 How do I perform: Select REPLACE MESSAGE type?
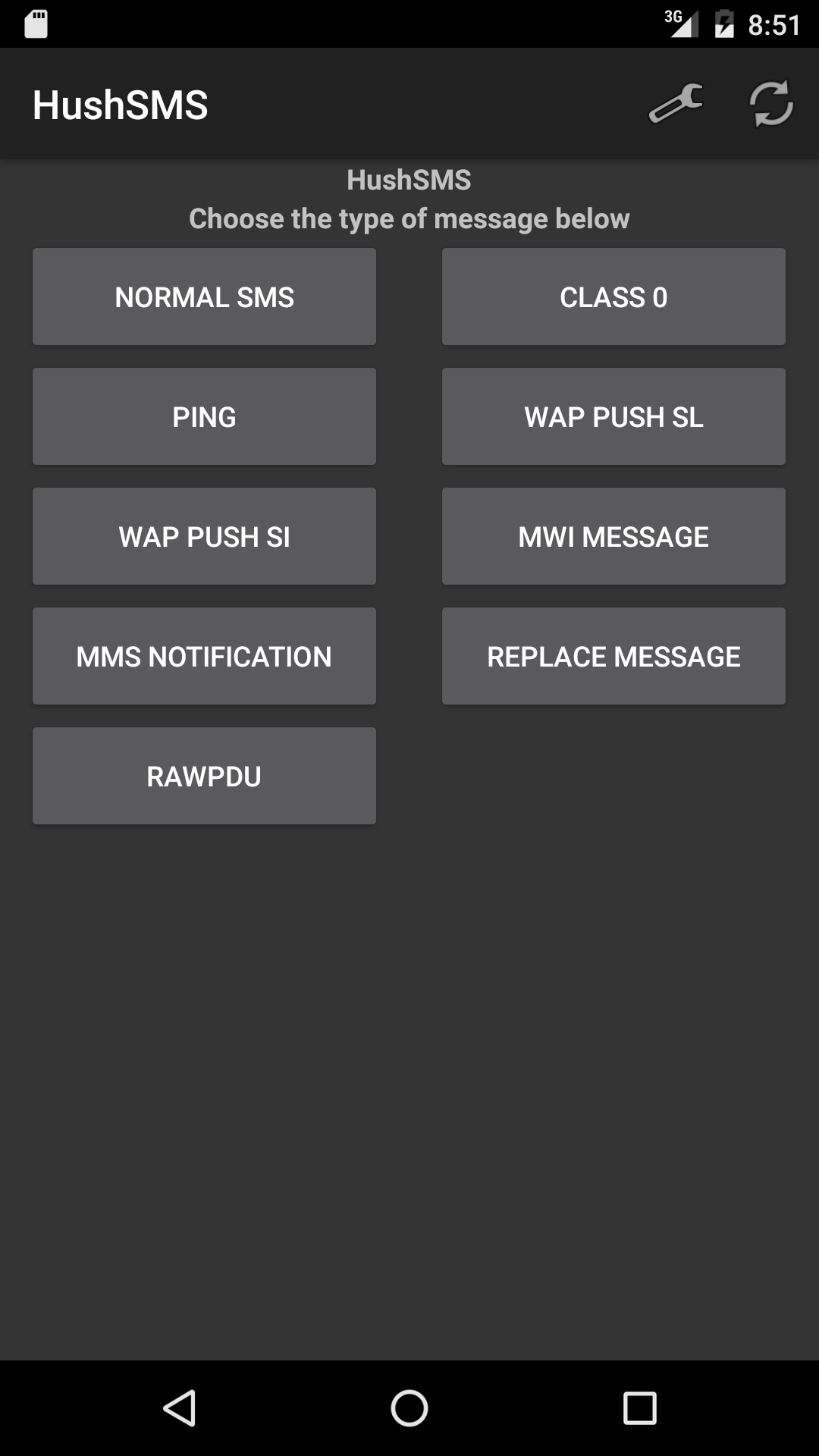point(613,655)
